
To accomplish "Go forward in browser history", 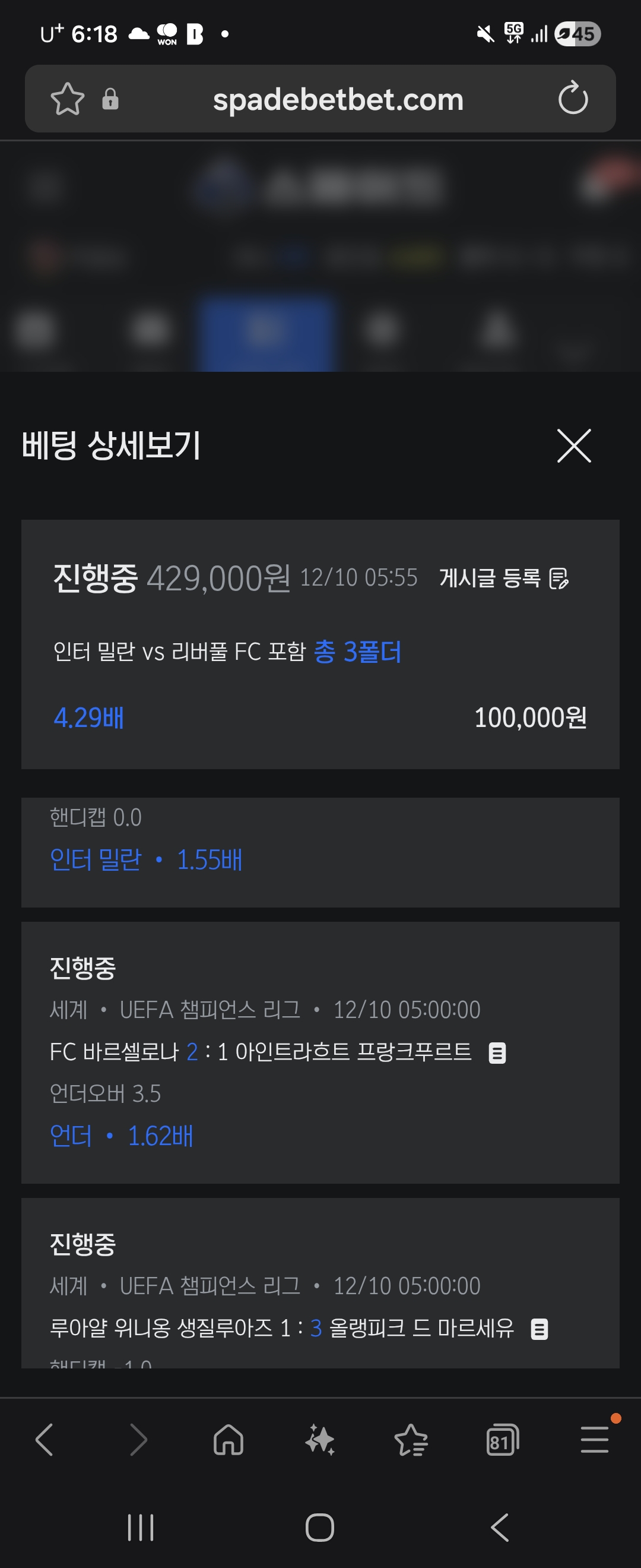I will point(139,1440).
